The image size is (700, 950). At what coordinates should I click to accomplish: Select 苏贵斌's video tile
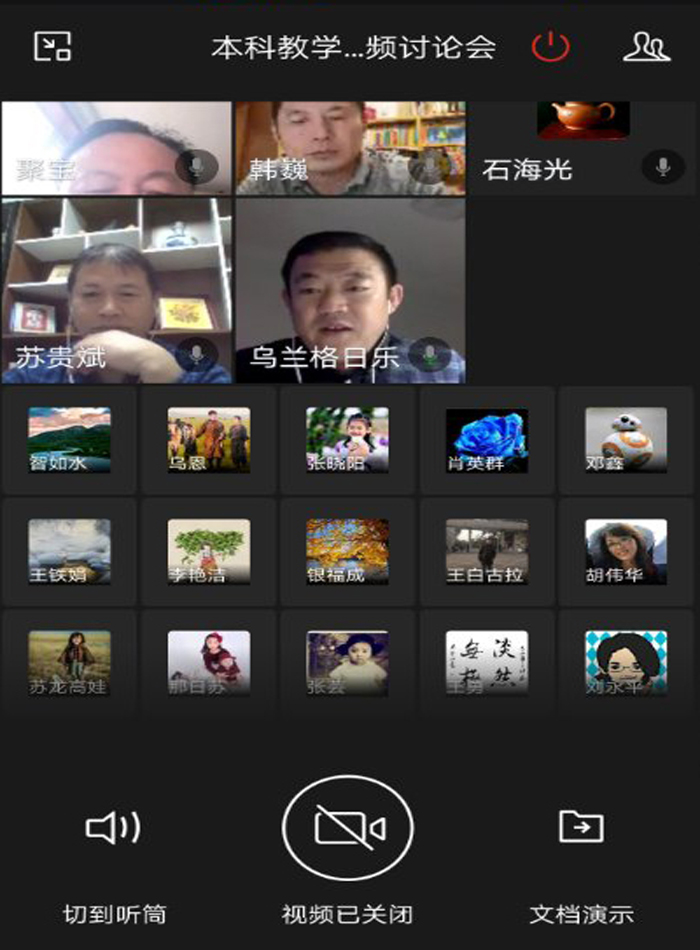pyautogui.click(x=116, y=291)
